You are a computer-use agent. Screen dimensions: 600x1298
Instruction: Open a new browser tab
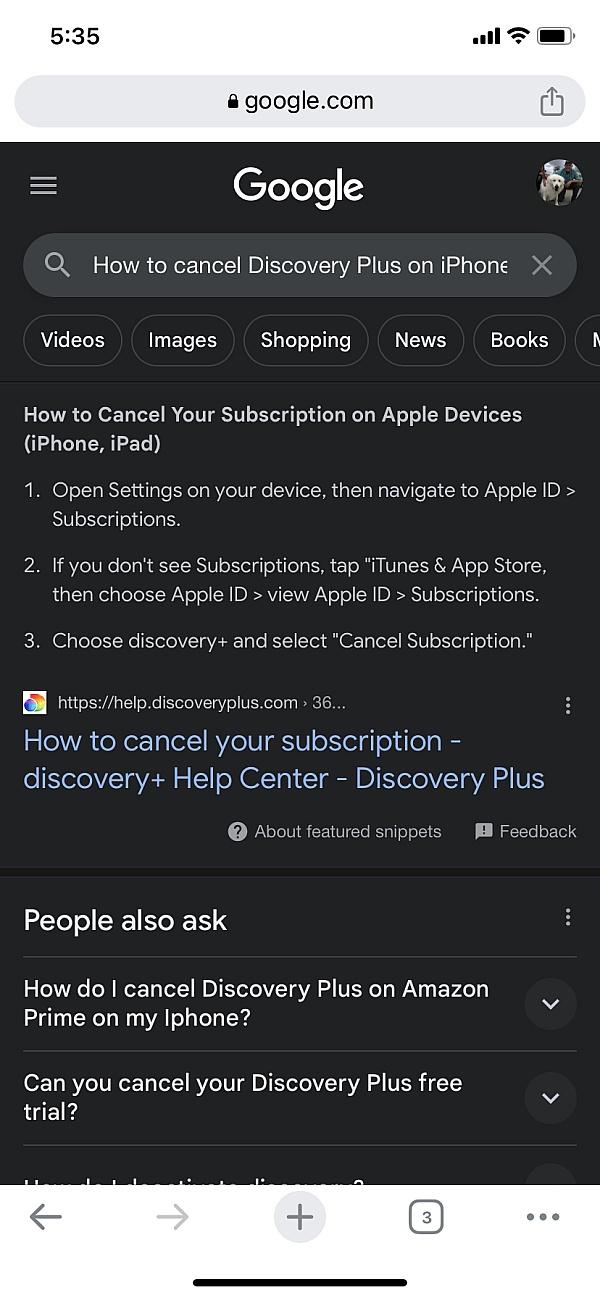(x=300, y=1217)
